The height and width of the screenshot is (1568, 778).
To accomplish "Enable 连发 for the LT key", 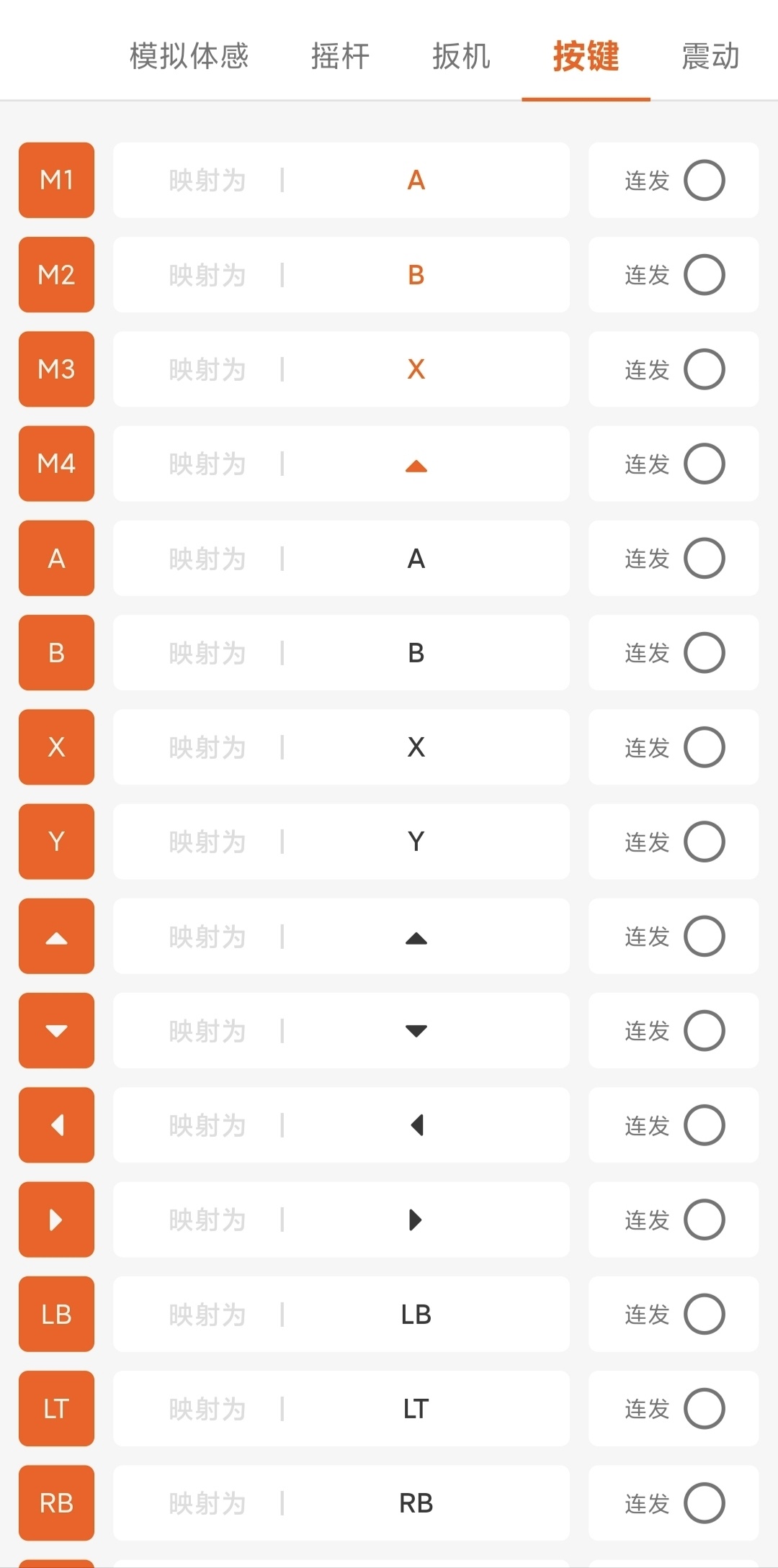I will (x=704, y=1408).
